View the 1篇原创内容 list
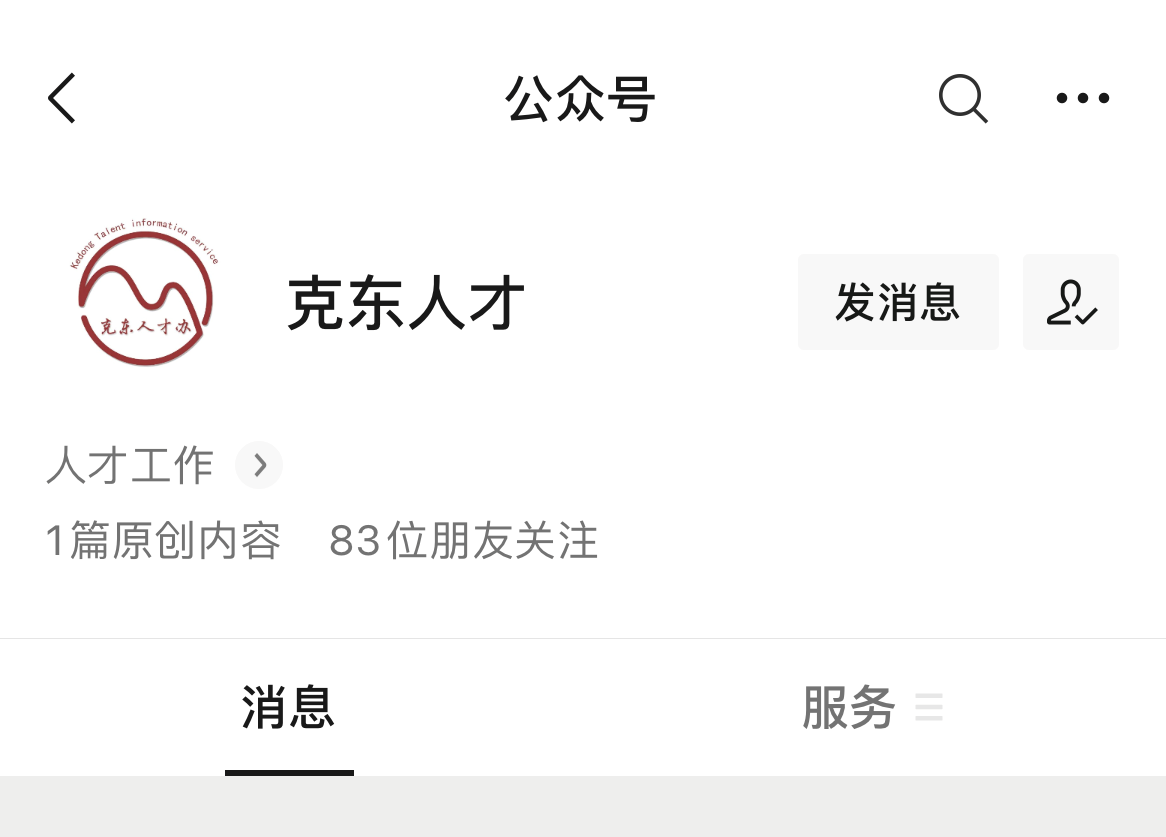Image resolution: width=1166 pixels, height=837 pixels. (x=164, y=541)
